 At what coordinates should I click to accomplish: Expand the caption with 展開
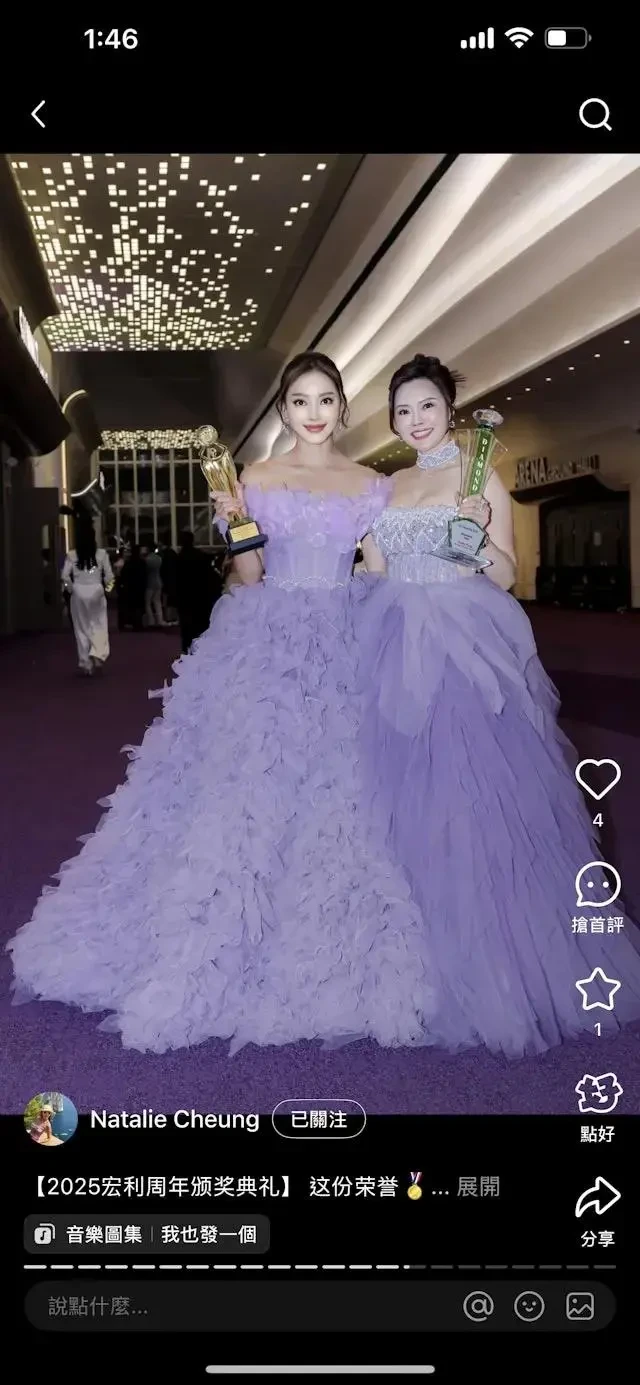[478, 1187]
